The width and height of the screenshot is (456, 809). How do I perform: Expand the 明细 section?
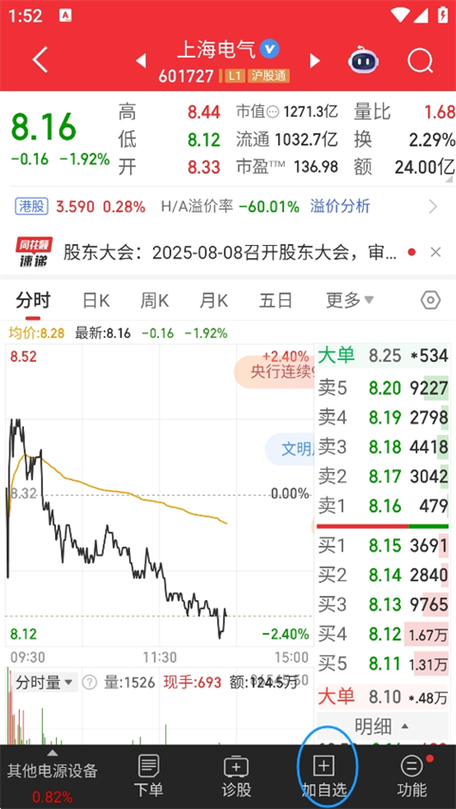(382, 726)
